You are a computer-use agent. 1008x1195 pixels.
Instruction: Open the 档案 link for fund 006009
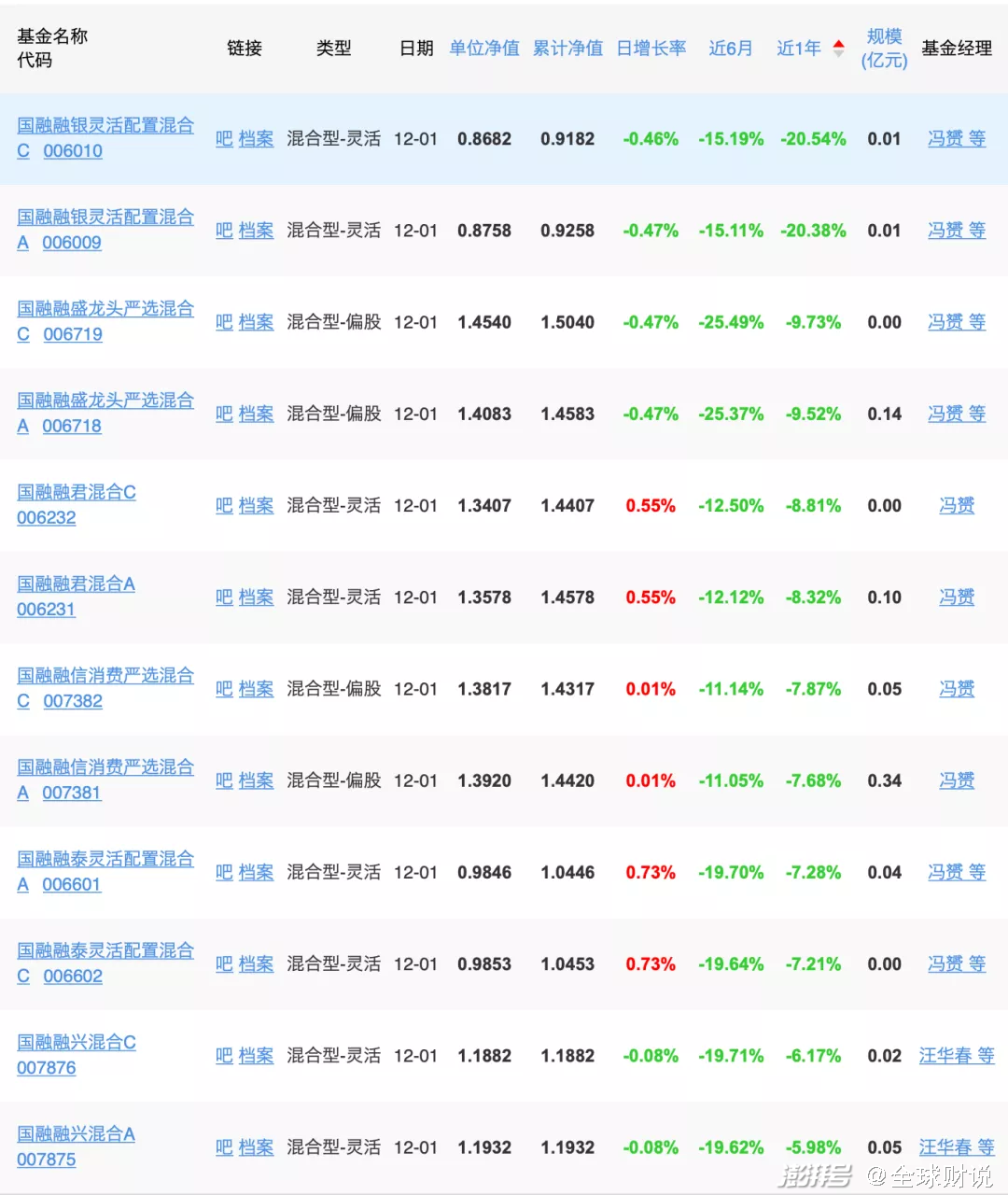coord(256,231)
